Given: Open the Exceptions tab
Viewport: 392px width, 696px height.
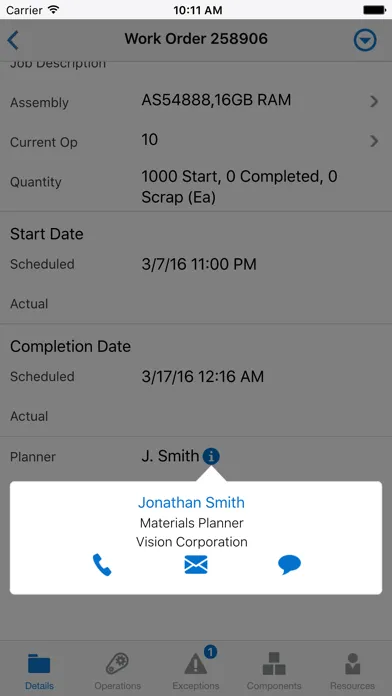Looking at the screenshot, I should [x=196, y=669].
